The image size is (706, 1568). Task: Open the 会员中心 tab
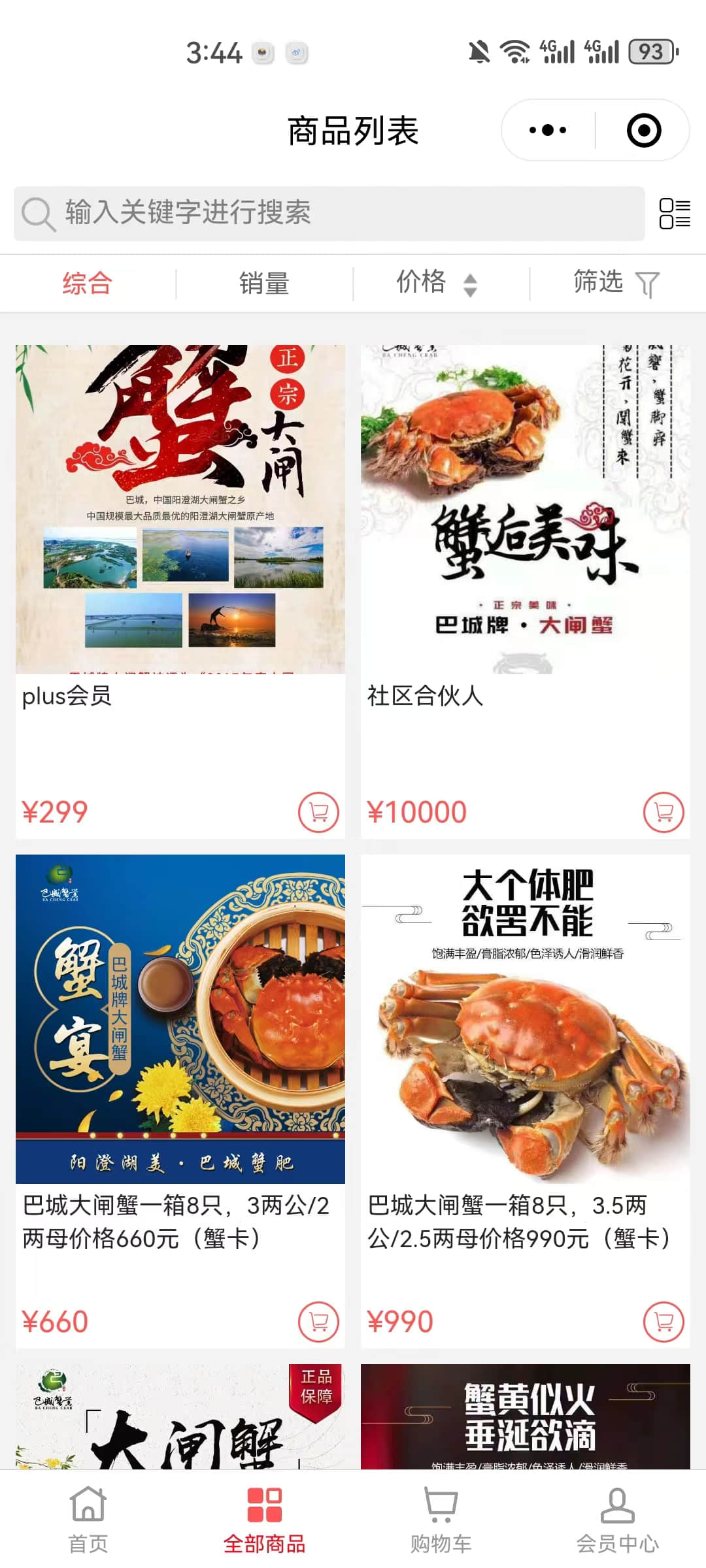point(618,1520)
